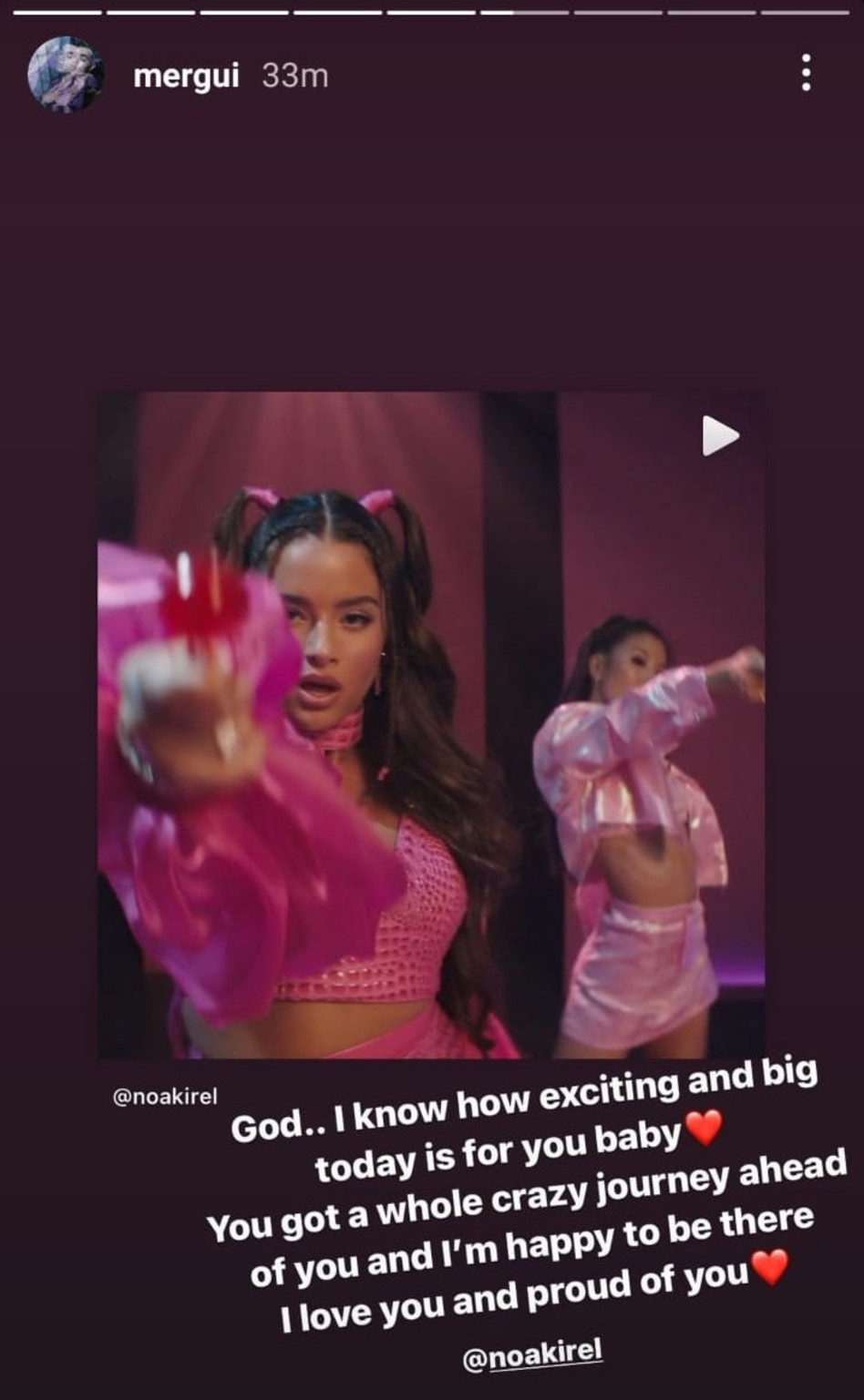Screen dimensions: 864x1400
Task: Open the reshared @noakirel post
Action: [431, 724]
